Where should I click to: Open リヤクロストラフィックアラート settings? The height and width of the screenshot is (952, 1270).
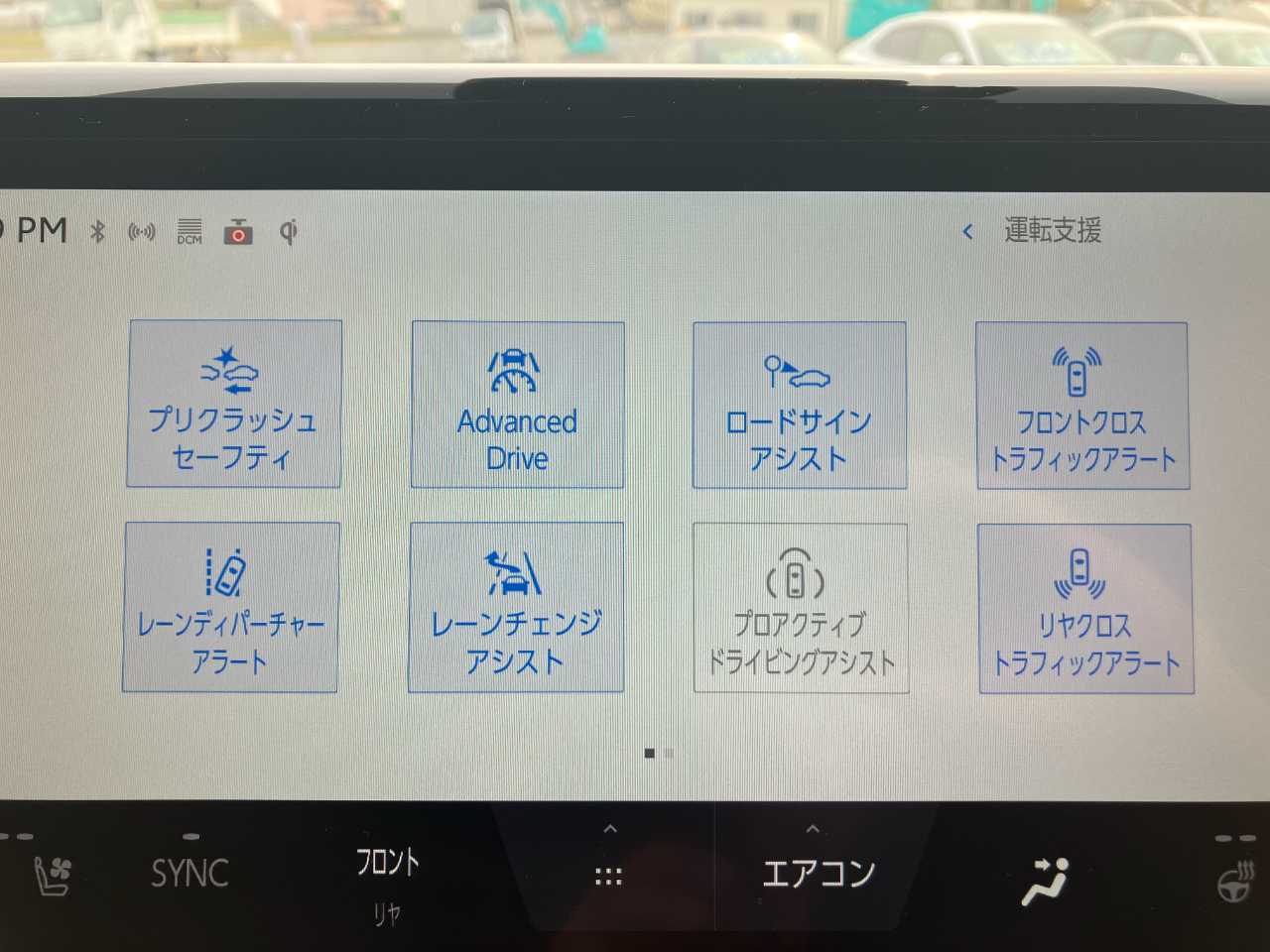click(1084, 609)
